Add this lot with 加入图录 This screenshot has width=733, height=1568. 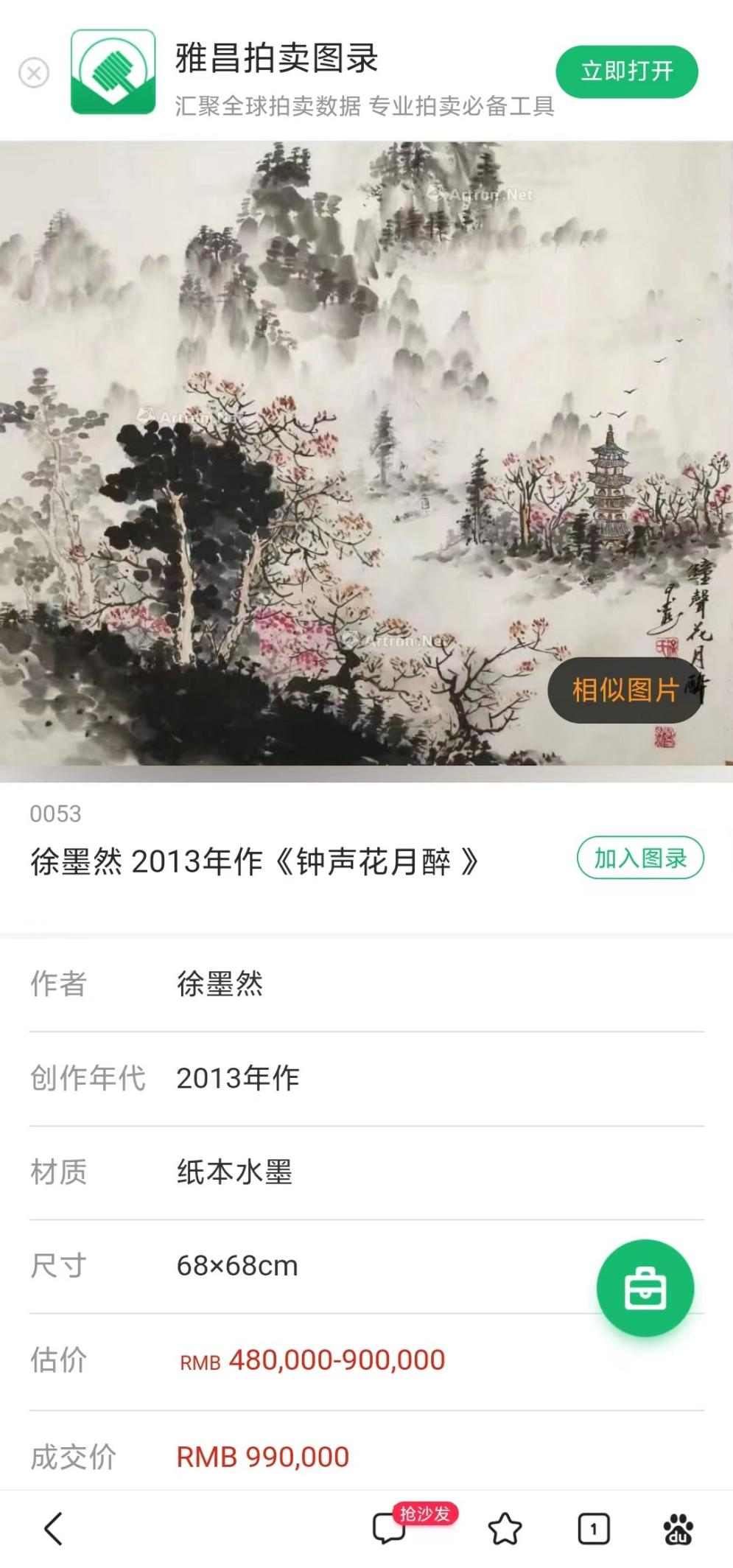[639, 858]
